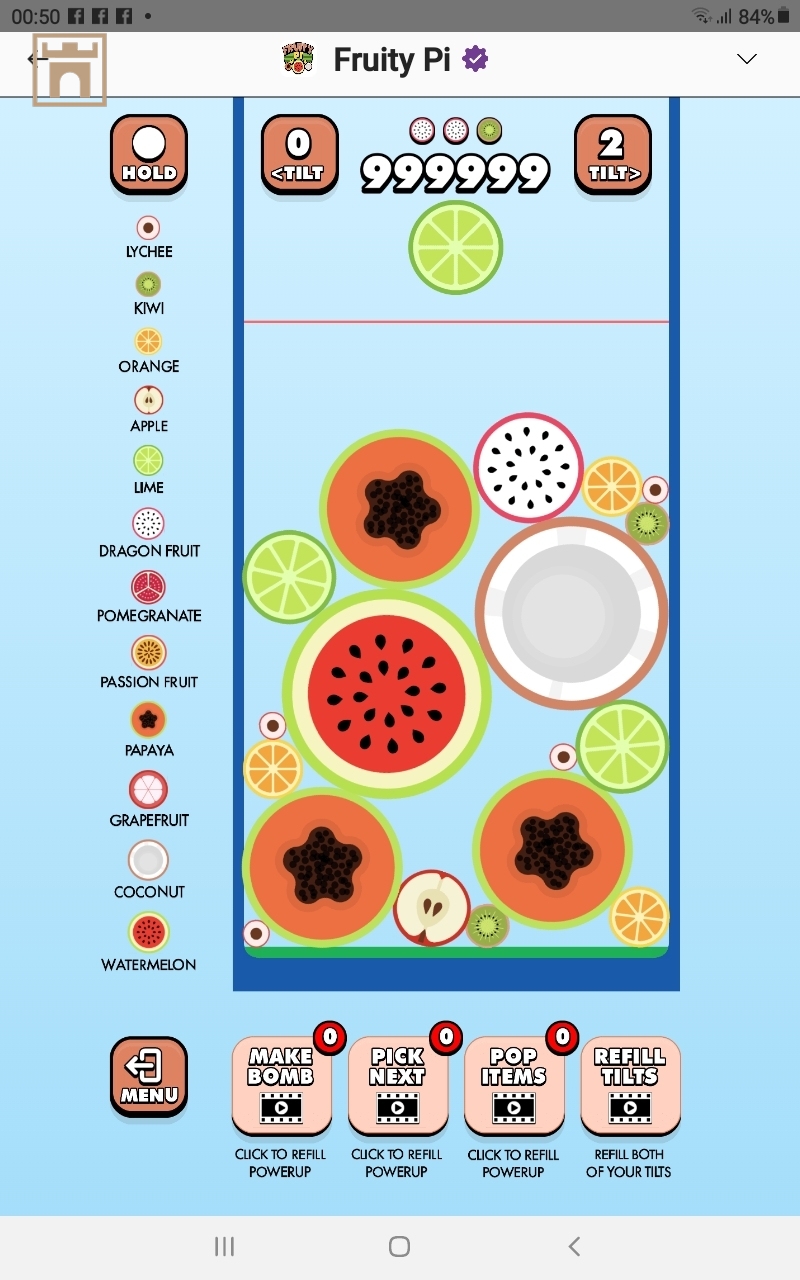Expand the top-right dropdown chevron
This screenshot has height=1280, width=800.
(x=746, y=59)
